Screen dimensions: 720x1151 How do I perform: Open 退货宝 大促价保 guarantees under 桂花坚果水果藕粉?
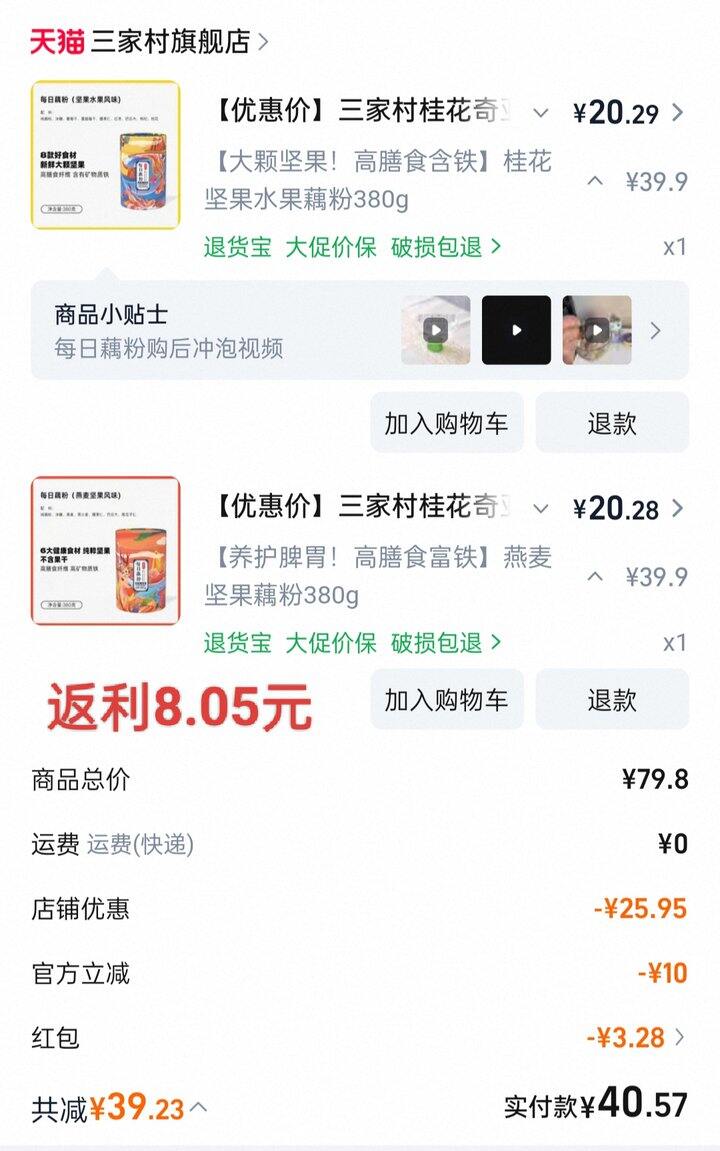(352, 247)
